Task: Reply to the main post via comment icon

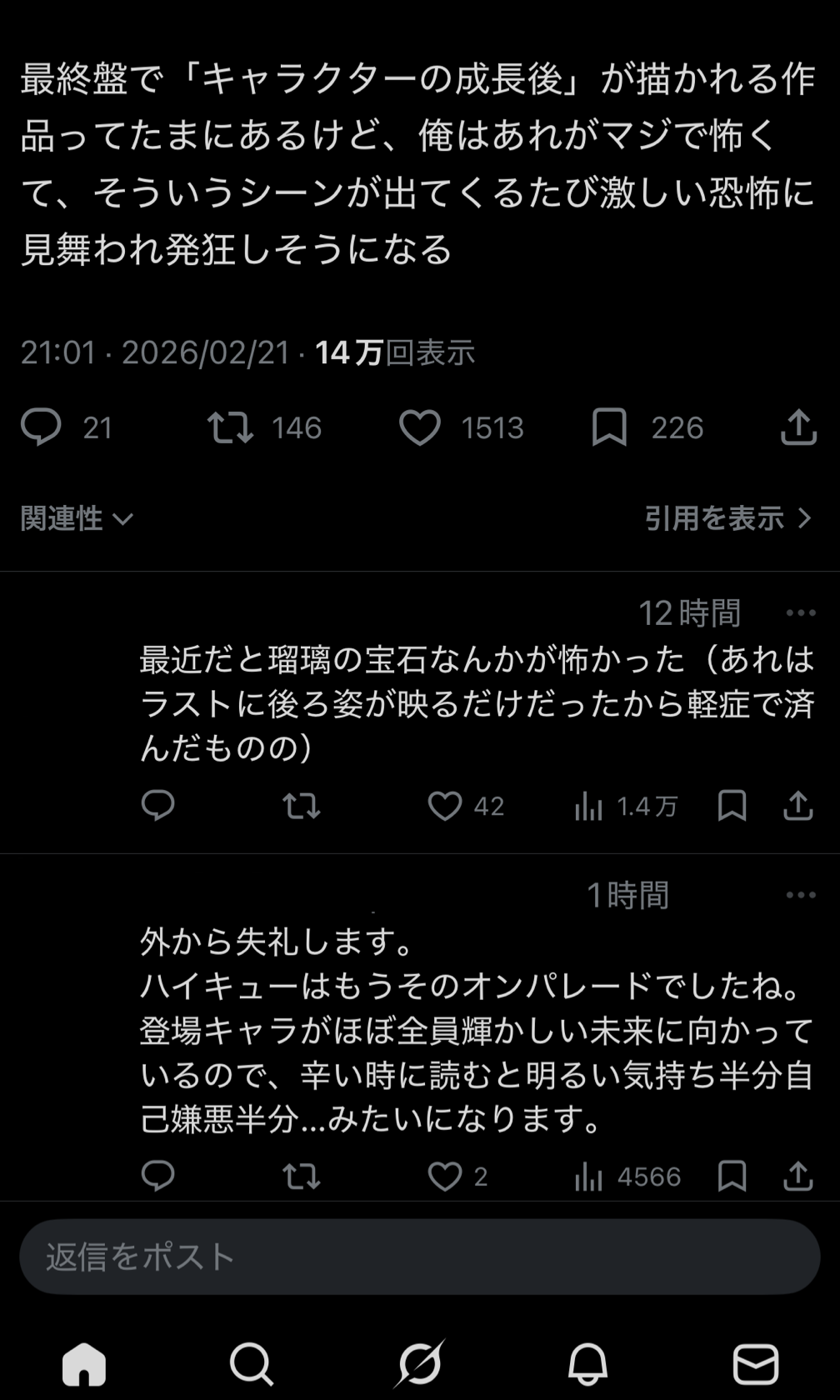Action: pos(41,427)
